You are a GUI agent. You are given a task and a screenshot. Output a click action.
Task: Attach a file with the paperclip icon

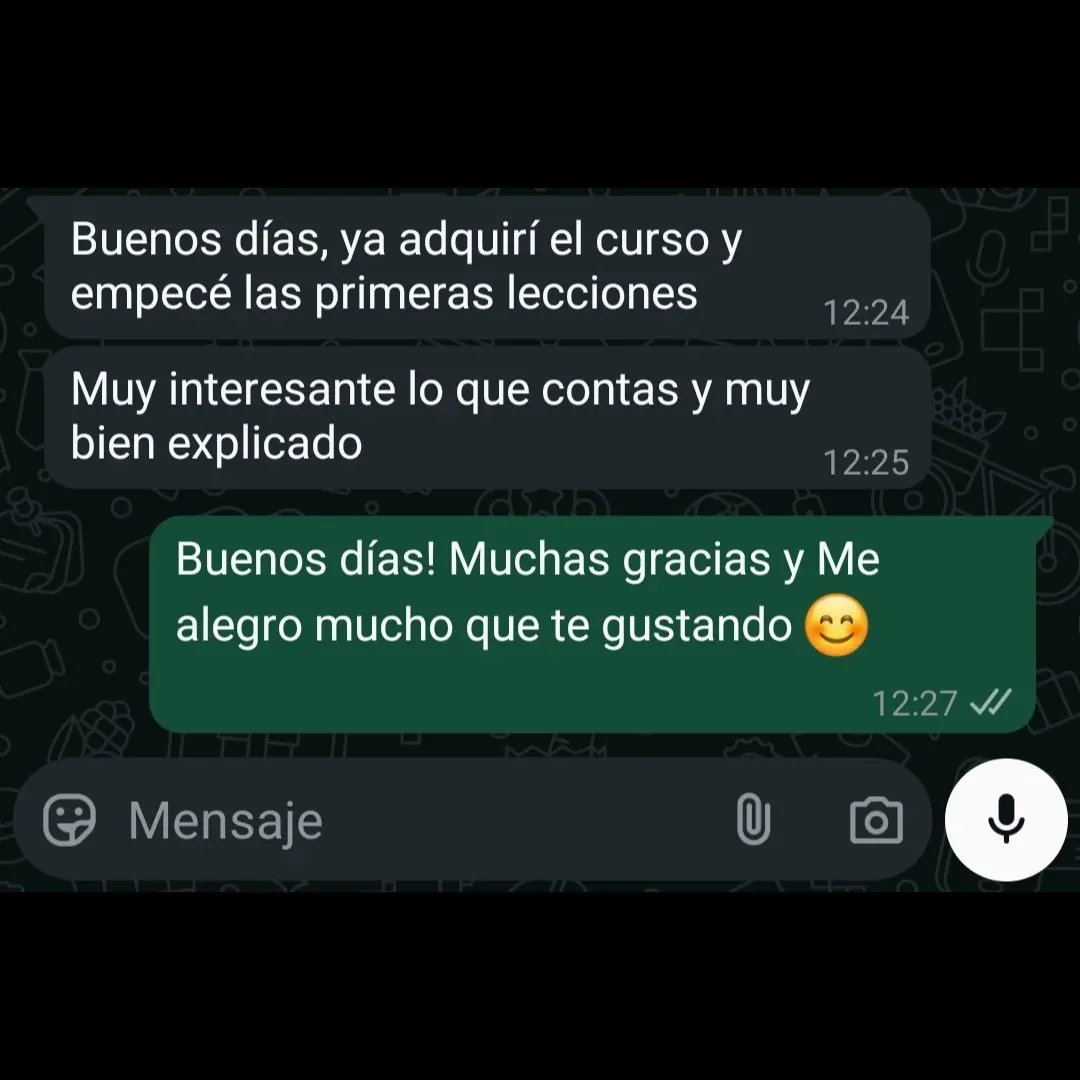[753, 821]
